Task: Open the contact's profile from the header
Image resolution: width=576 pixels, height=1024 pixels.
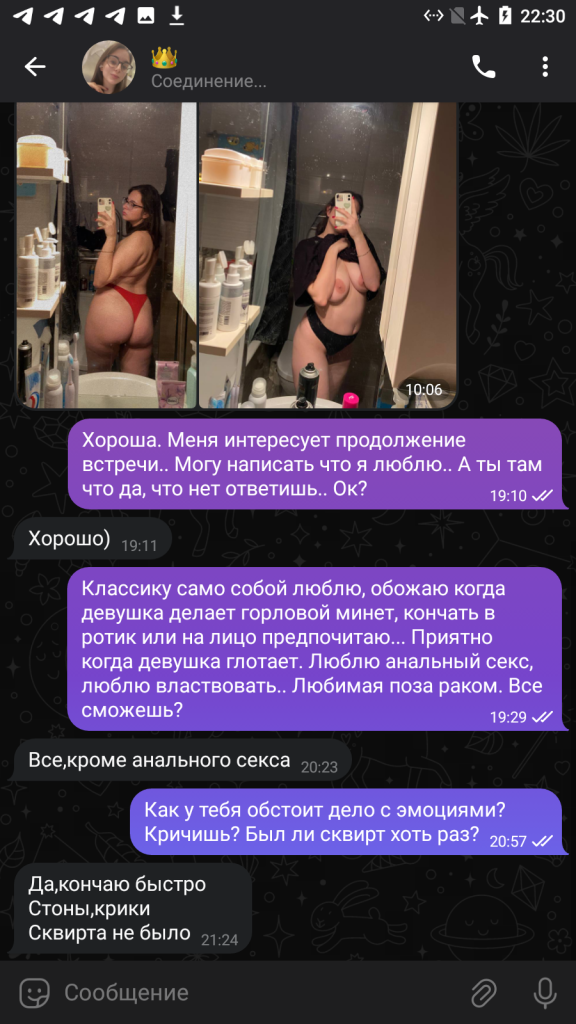Action: click(108, 67)
